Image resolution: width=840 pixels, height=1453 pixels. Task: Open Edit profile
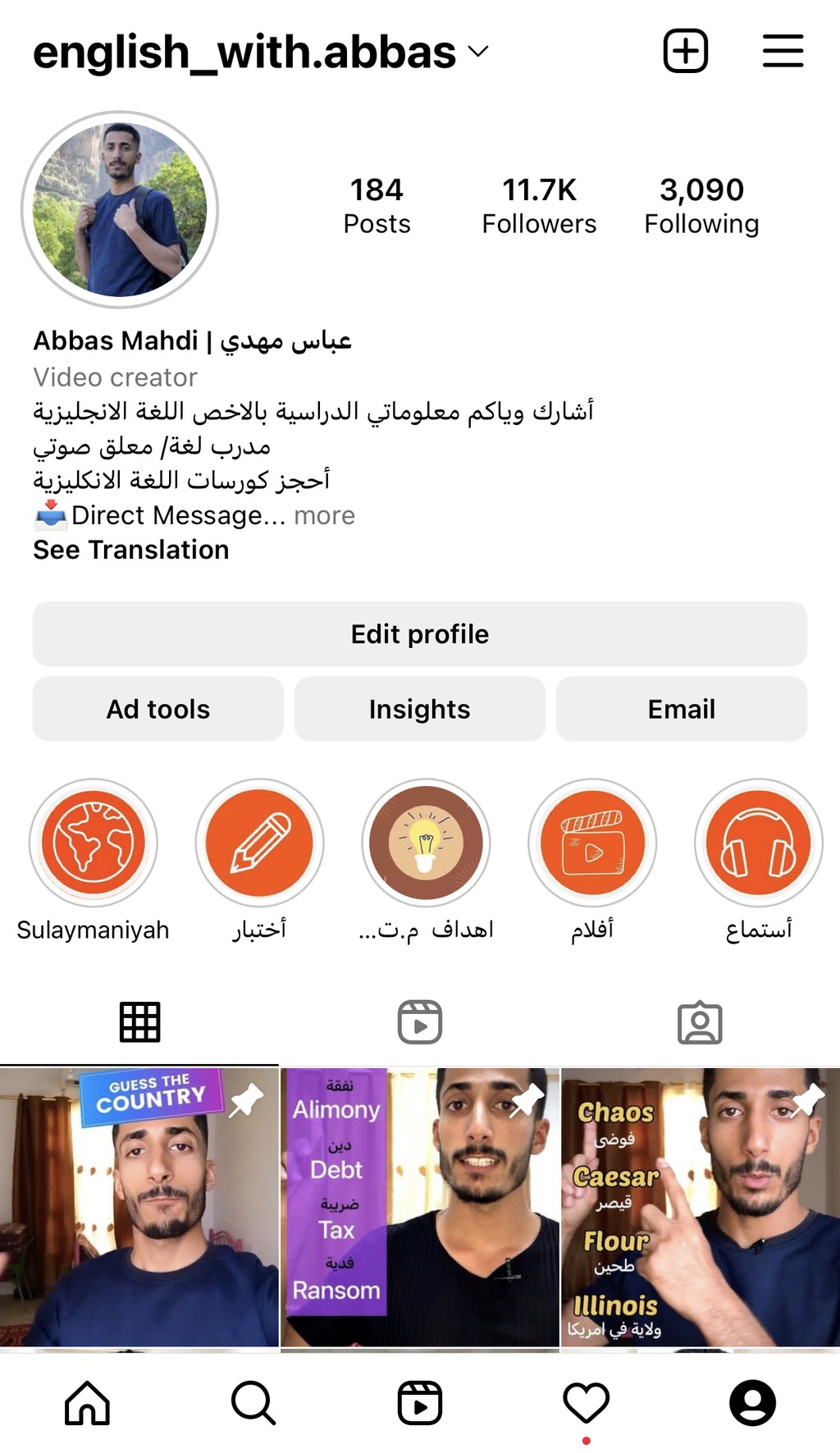click(x=420, y=634)
